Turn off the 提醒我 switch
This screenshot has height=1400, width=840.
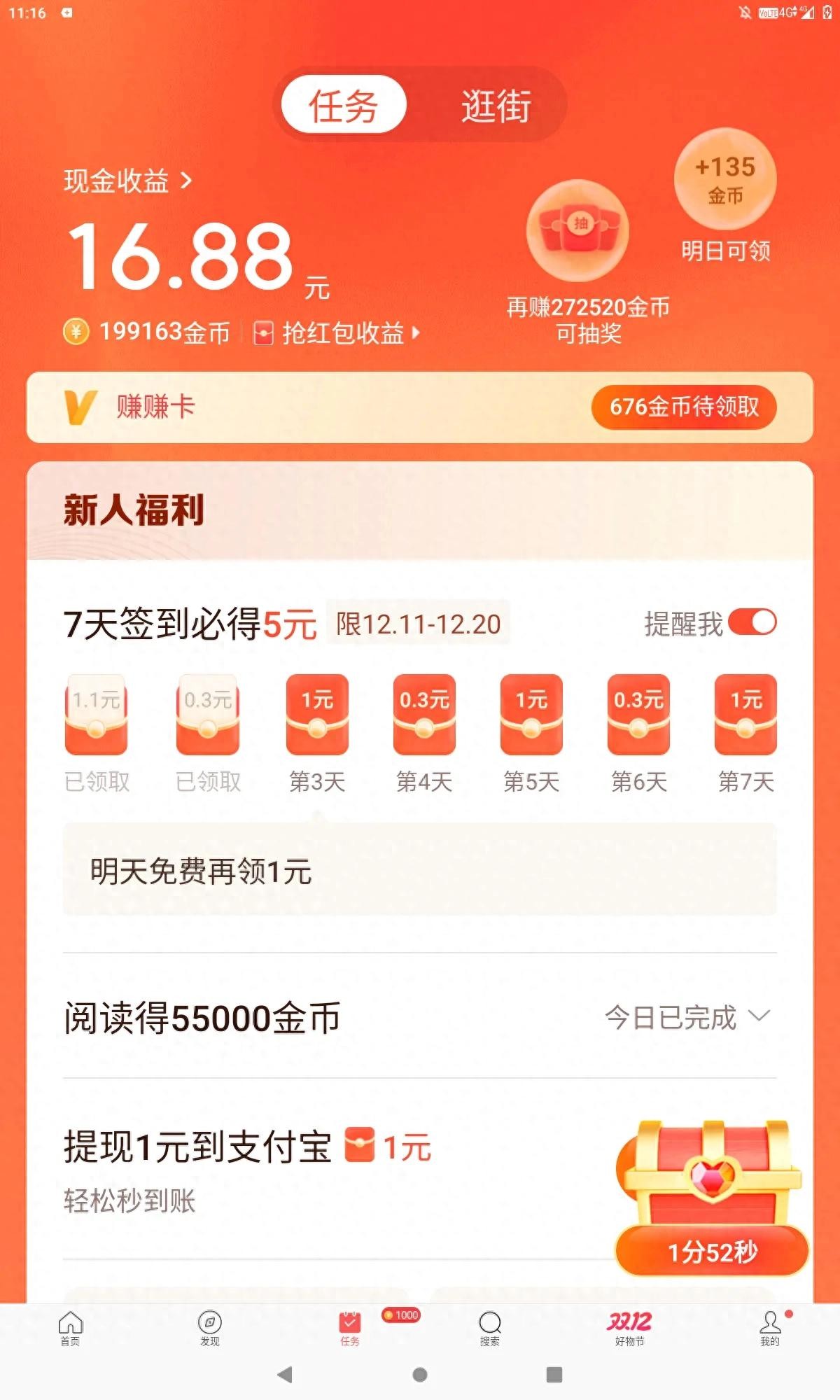pyautogui.click(x=752, y=622)
